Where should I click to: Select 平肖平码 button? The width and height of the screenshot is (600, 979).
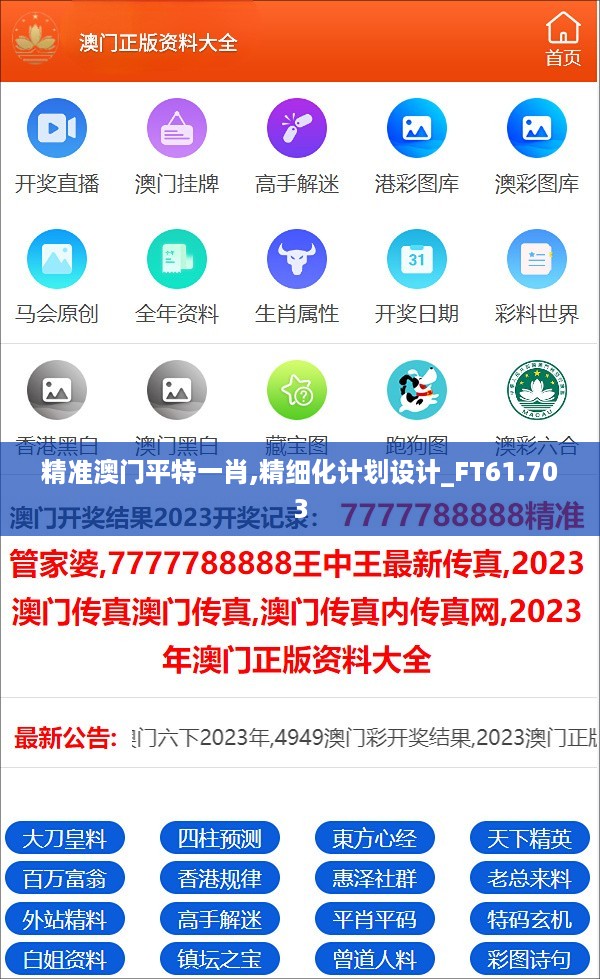point(375,919)
